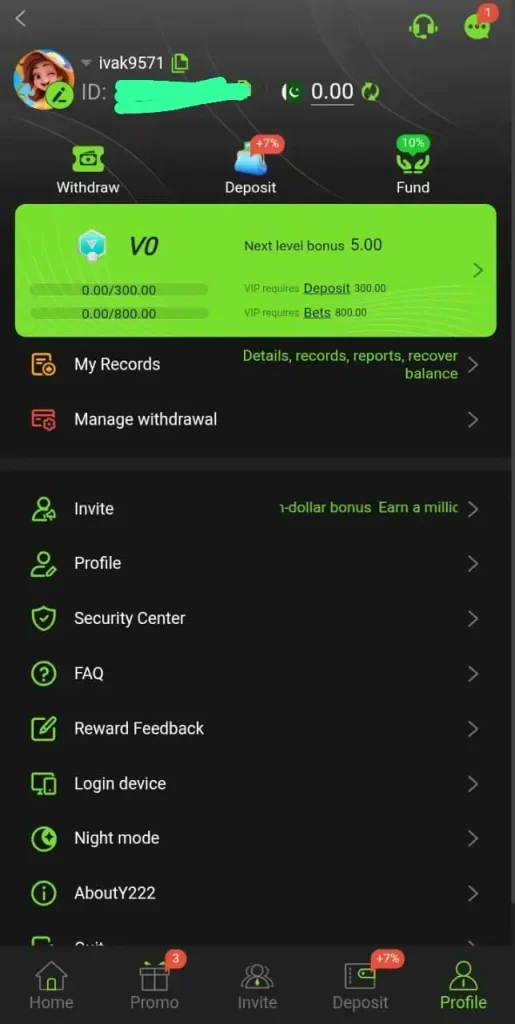515x1024 pixels.
Task: Open Reward Feedback
Action: coord(256,728)
